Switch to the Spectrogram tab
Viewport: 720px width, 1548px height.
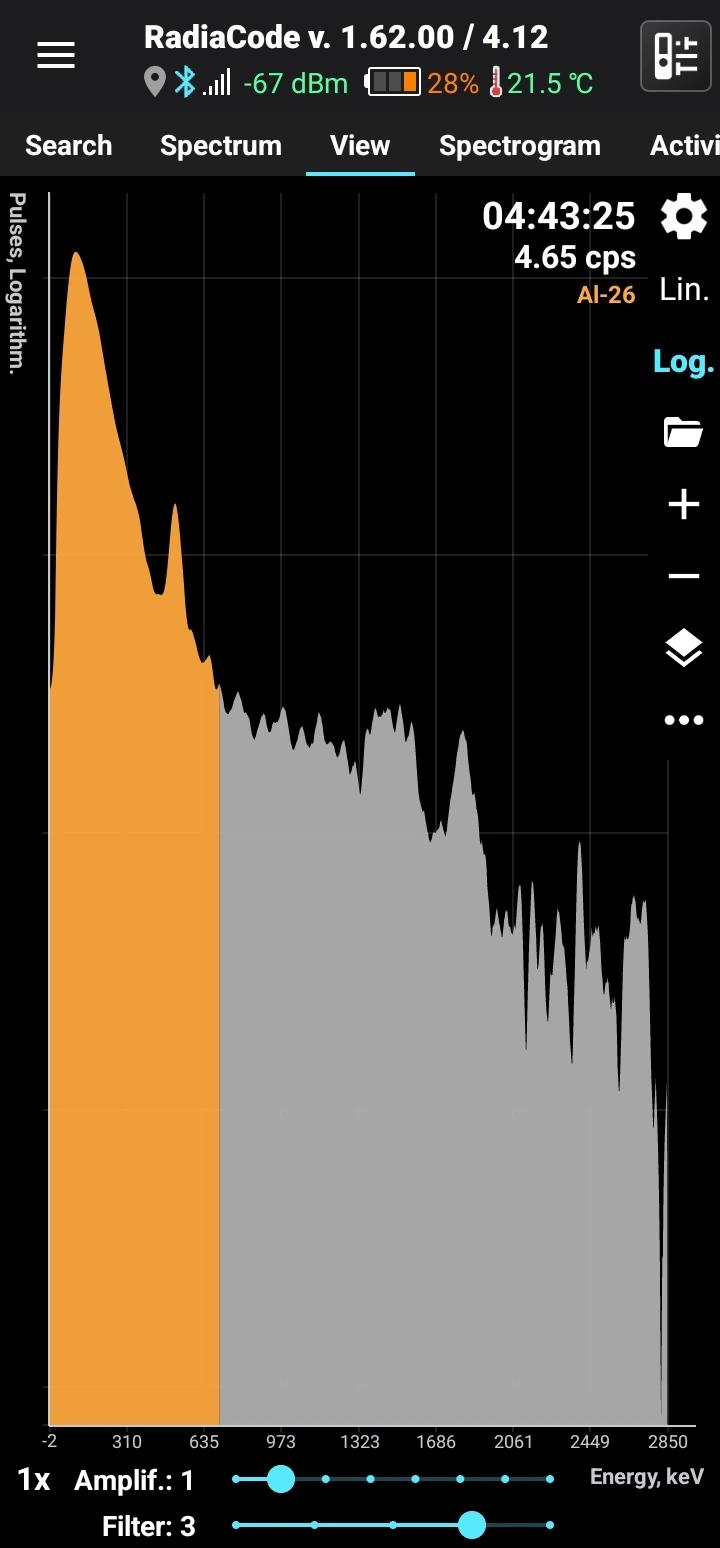[519, 146]
